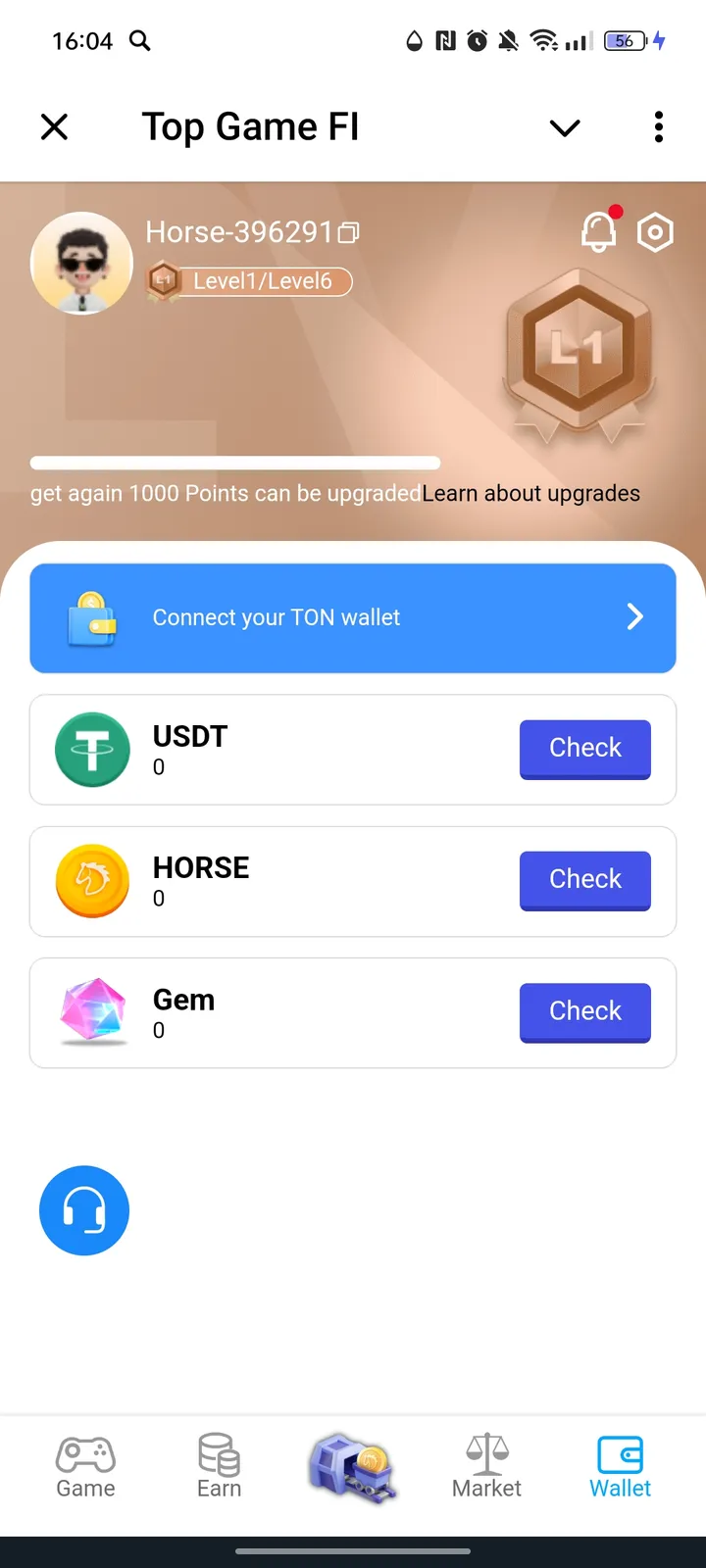This screenshot has height=1568, width=706.
Task: Switch to the Market tab
Action: tap(486, 1467)
